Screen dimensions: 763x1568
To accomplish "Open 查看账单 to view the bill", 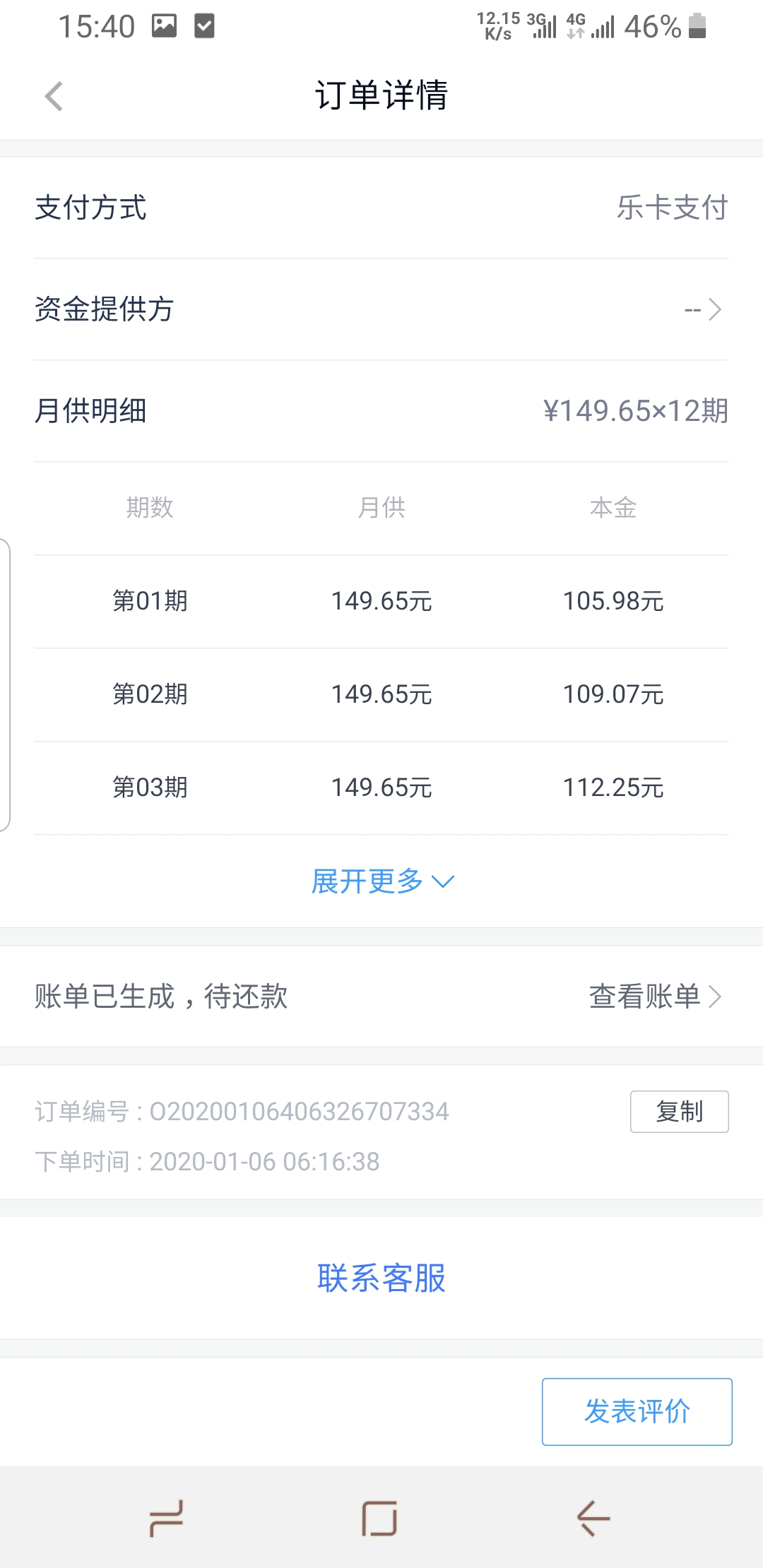I will [x=654, y=997].
